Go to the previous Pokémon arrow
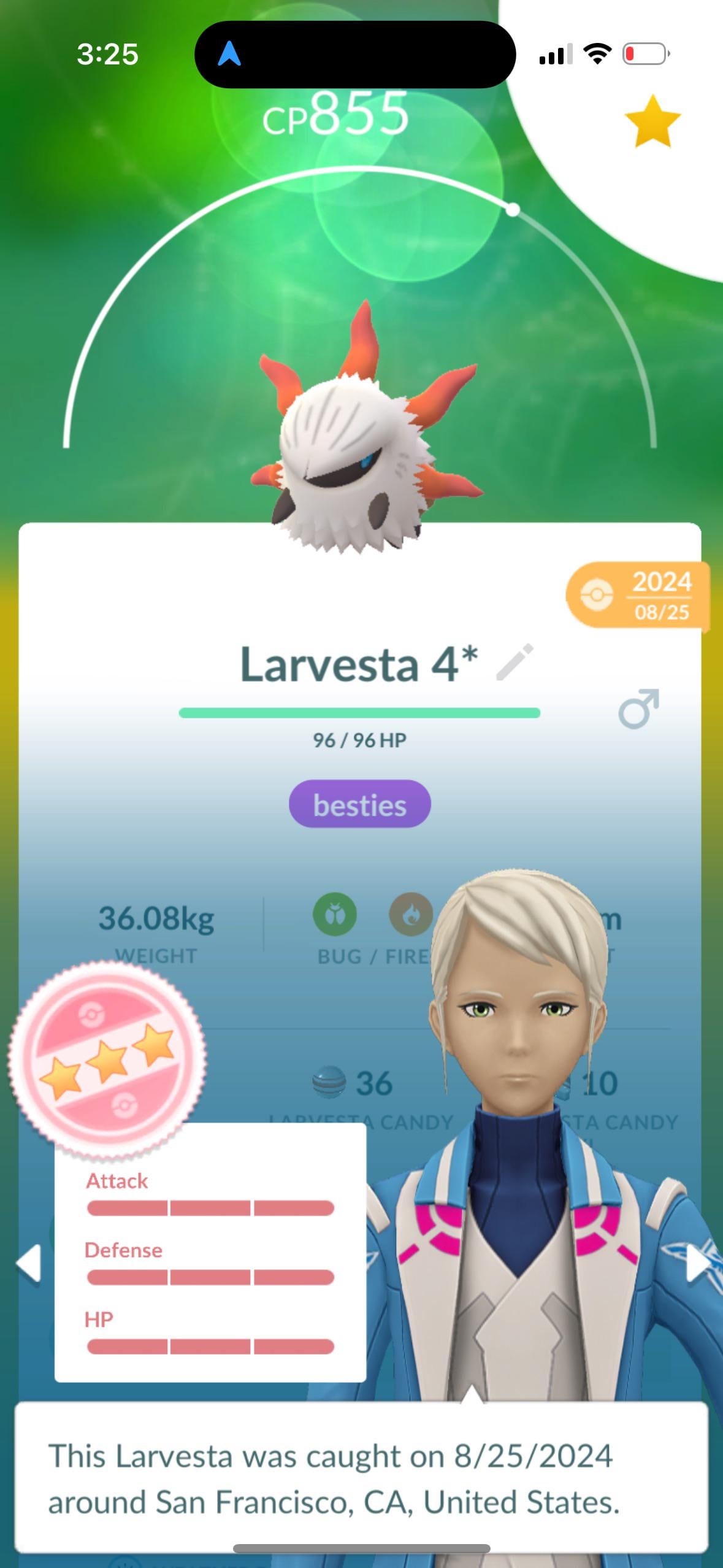Screen dimensions: 723x1568 [x=29, y=1263]
